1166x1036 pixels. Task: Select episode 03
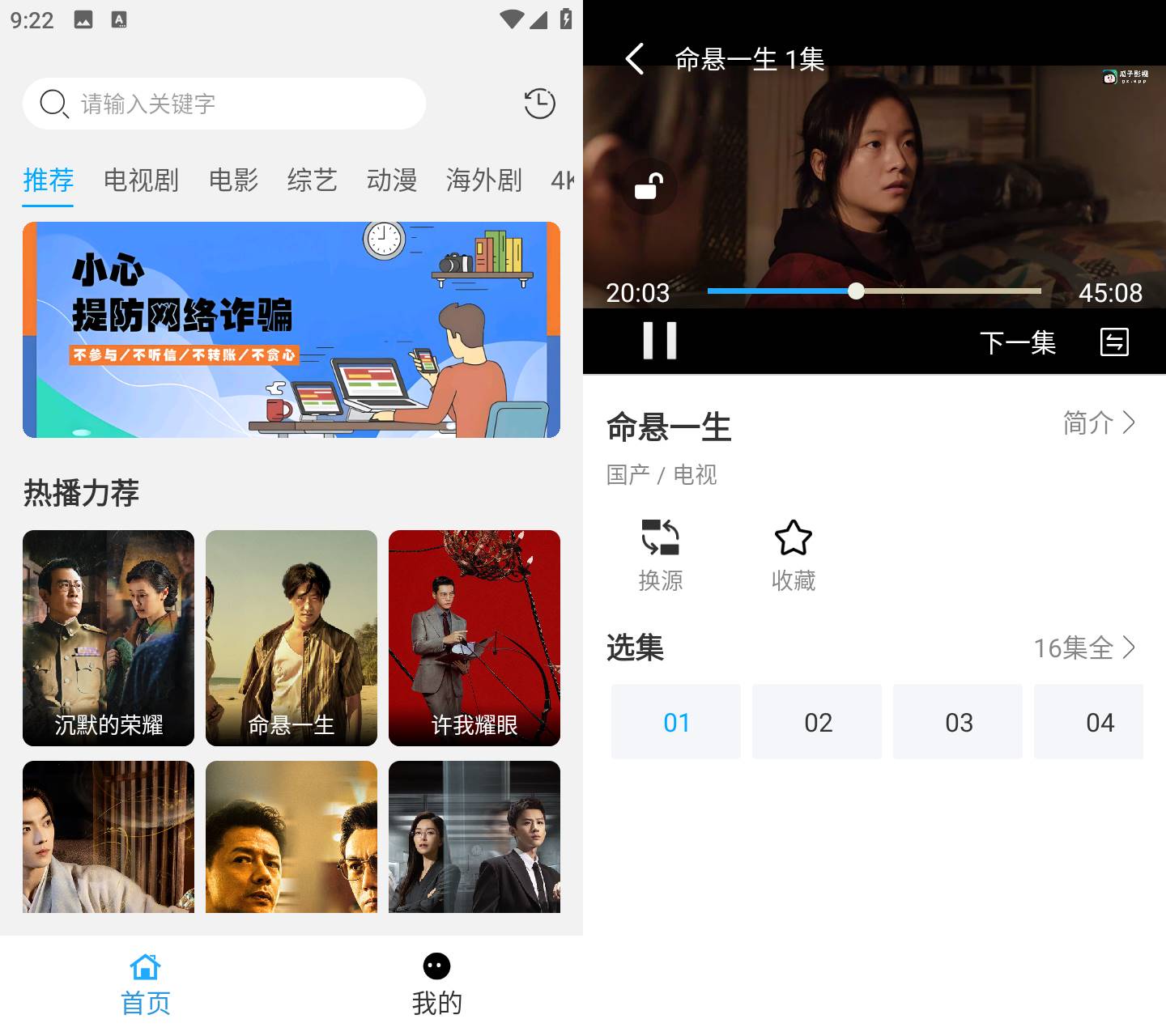tap(958, 722)
